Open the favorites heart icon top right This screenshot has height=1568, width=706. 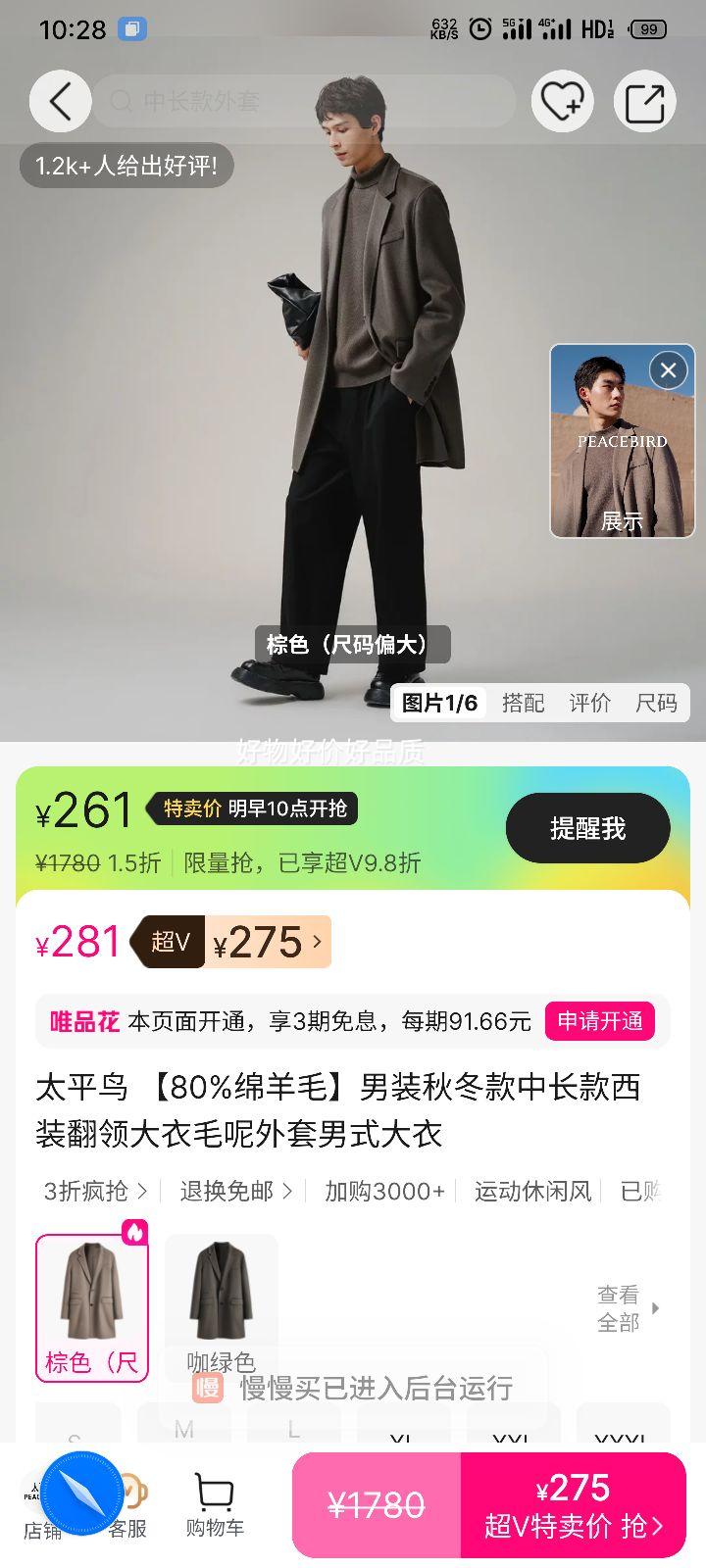click(x=562, y=101)
